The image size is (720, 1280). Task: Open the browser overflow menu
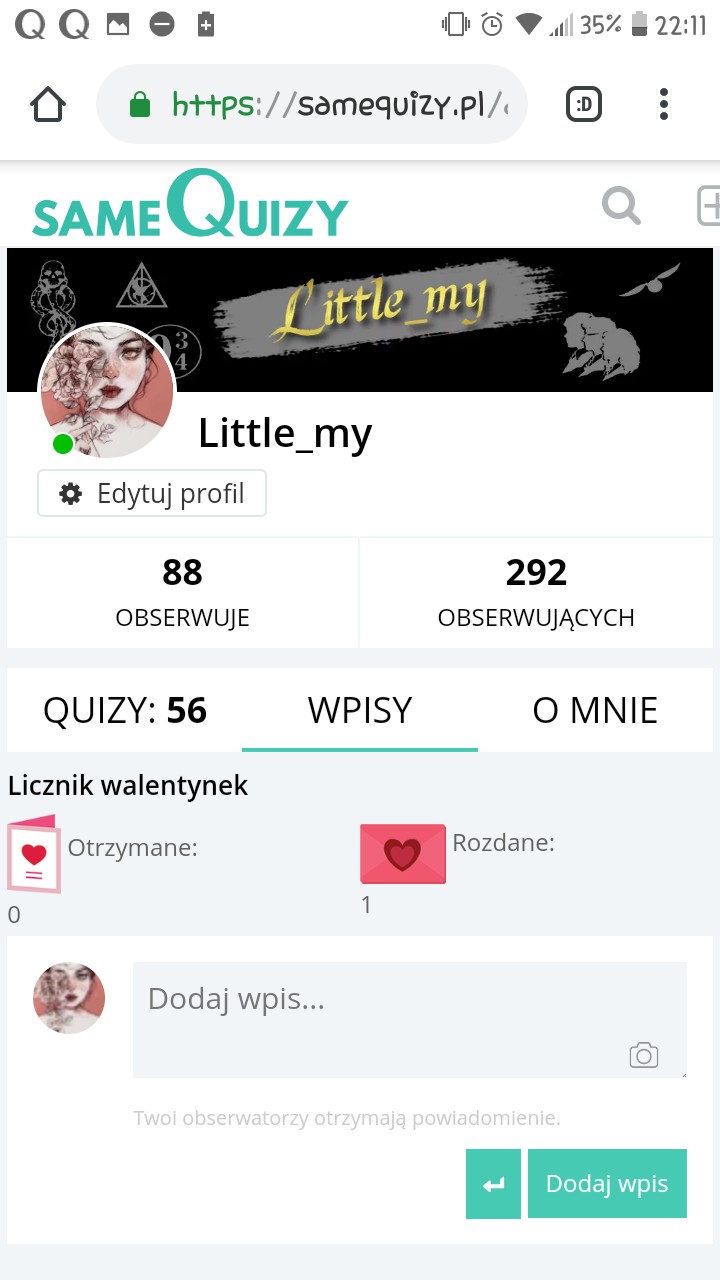[664, 104]
